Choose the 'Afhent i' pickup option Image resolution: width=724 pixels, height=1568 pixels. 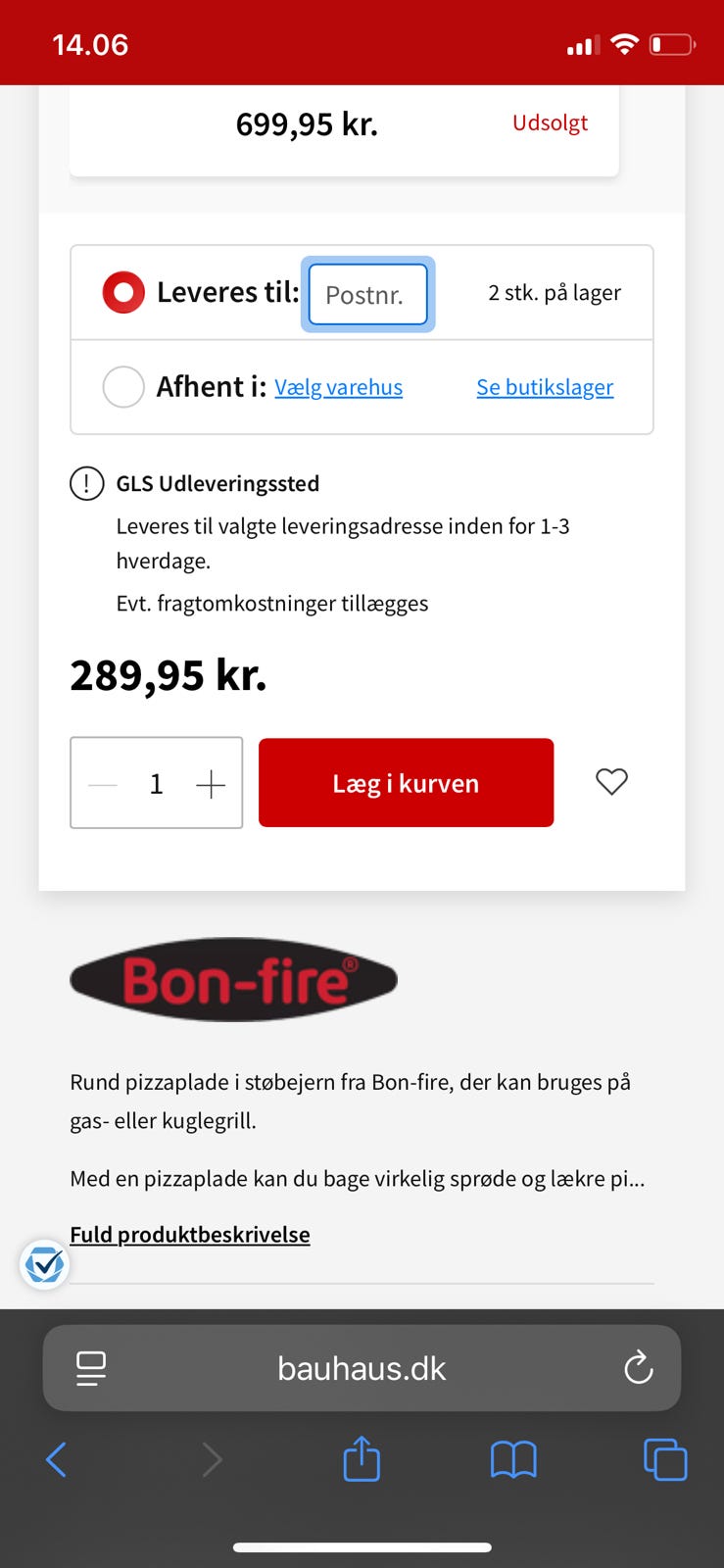pos(123,386)
